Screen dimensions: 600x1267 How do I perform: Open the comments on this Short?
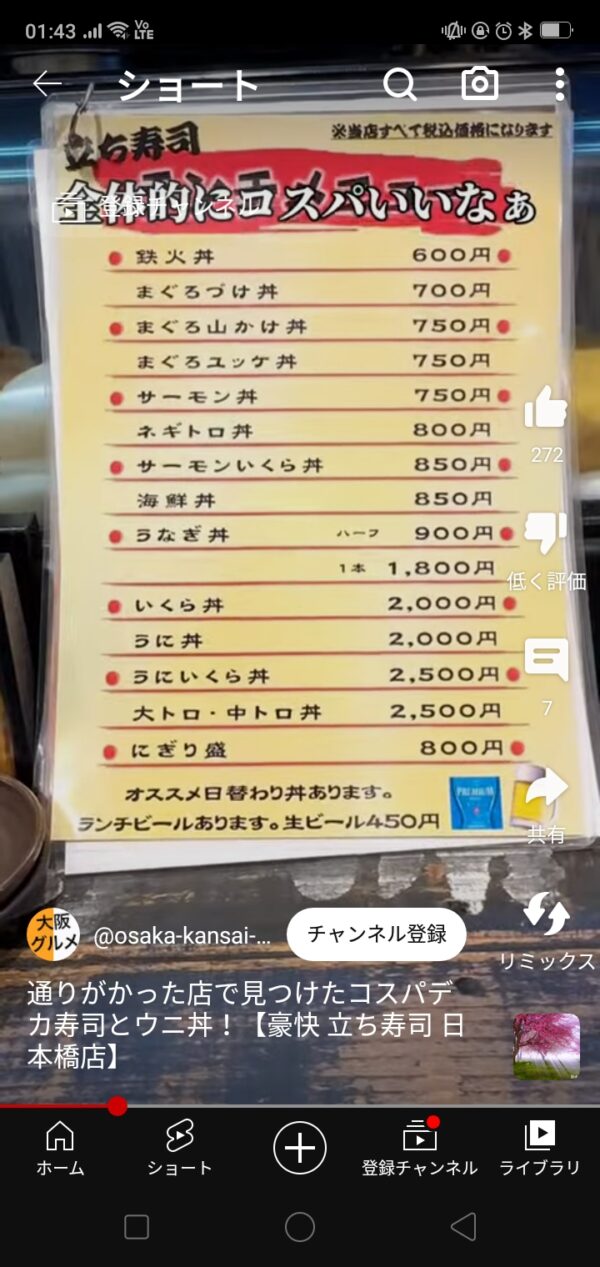tap(546, 661)
